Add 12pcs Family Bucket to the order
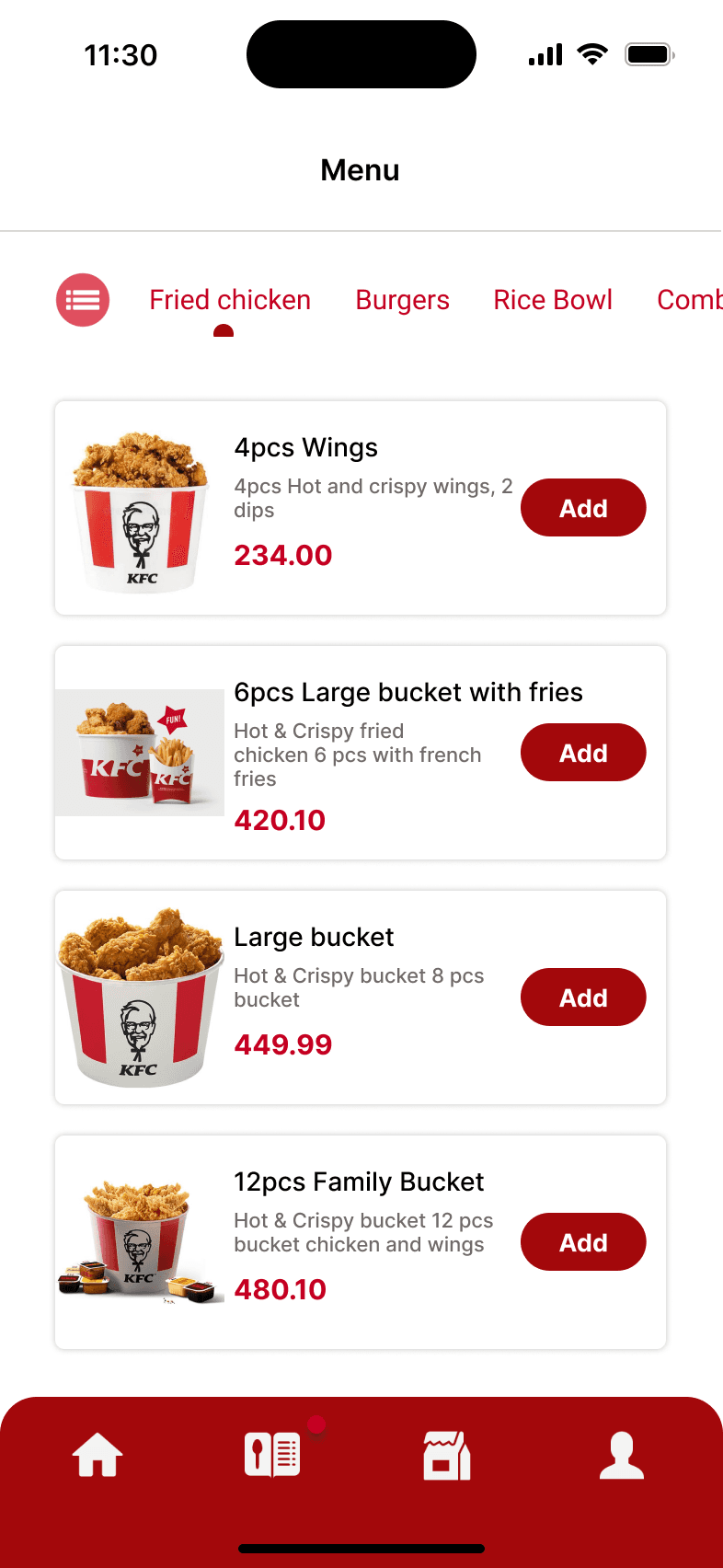This screenshot has width=723, height=1568. (x=583, y=1242)
